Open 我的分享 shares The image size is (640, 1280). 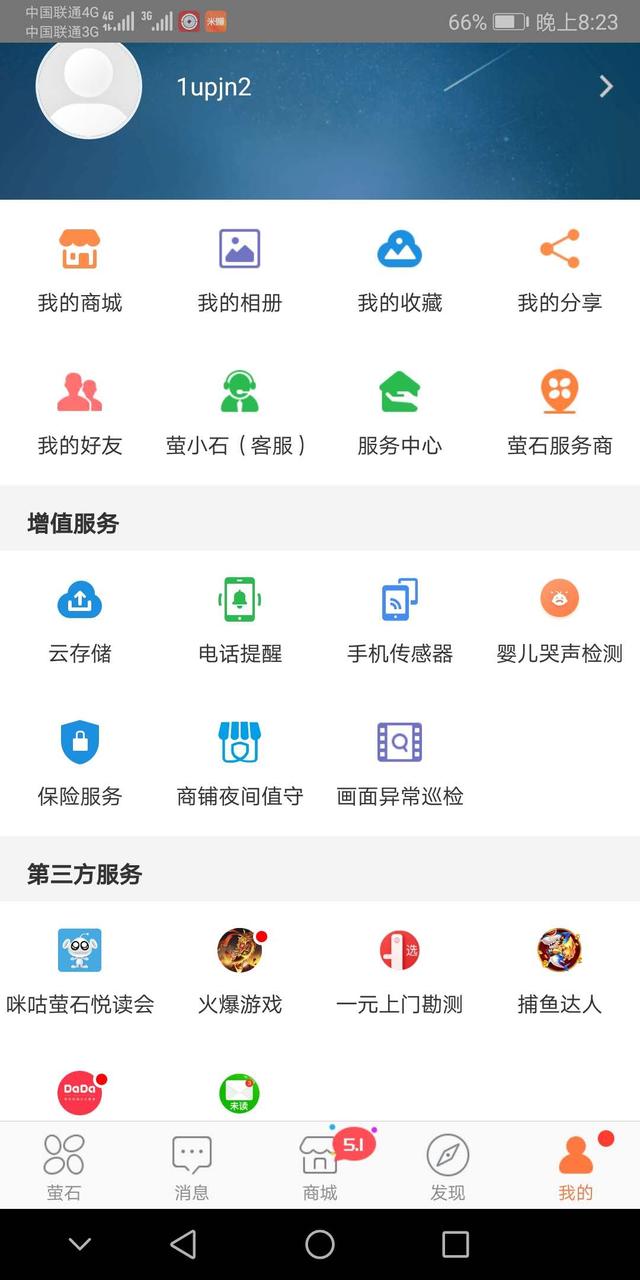pyautogui.click(x=560, y=270)
